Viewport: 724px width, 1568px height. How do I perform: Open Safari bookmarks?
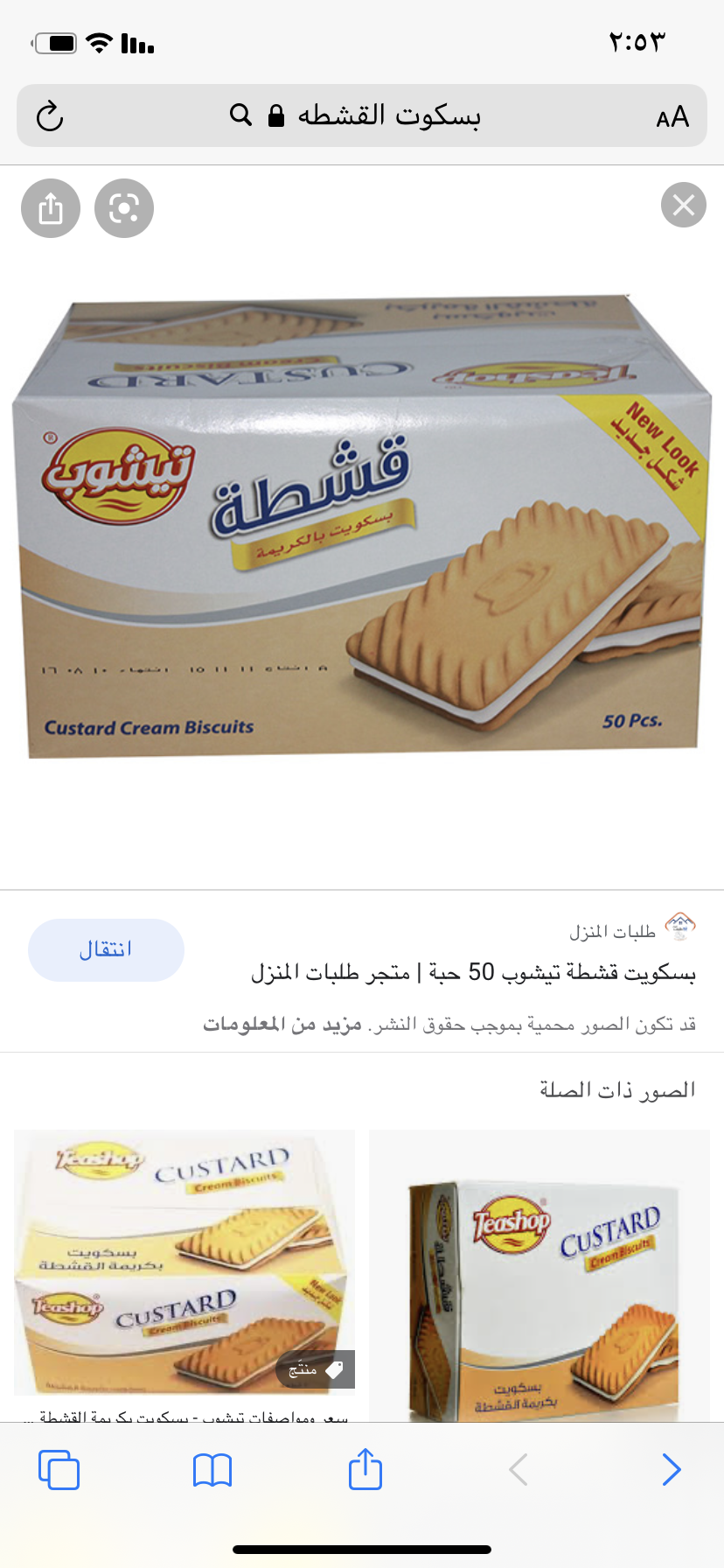(x=212, y=1470)
